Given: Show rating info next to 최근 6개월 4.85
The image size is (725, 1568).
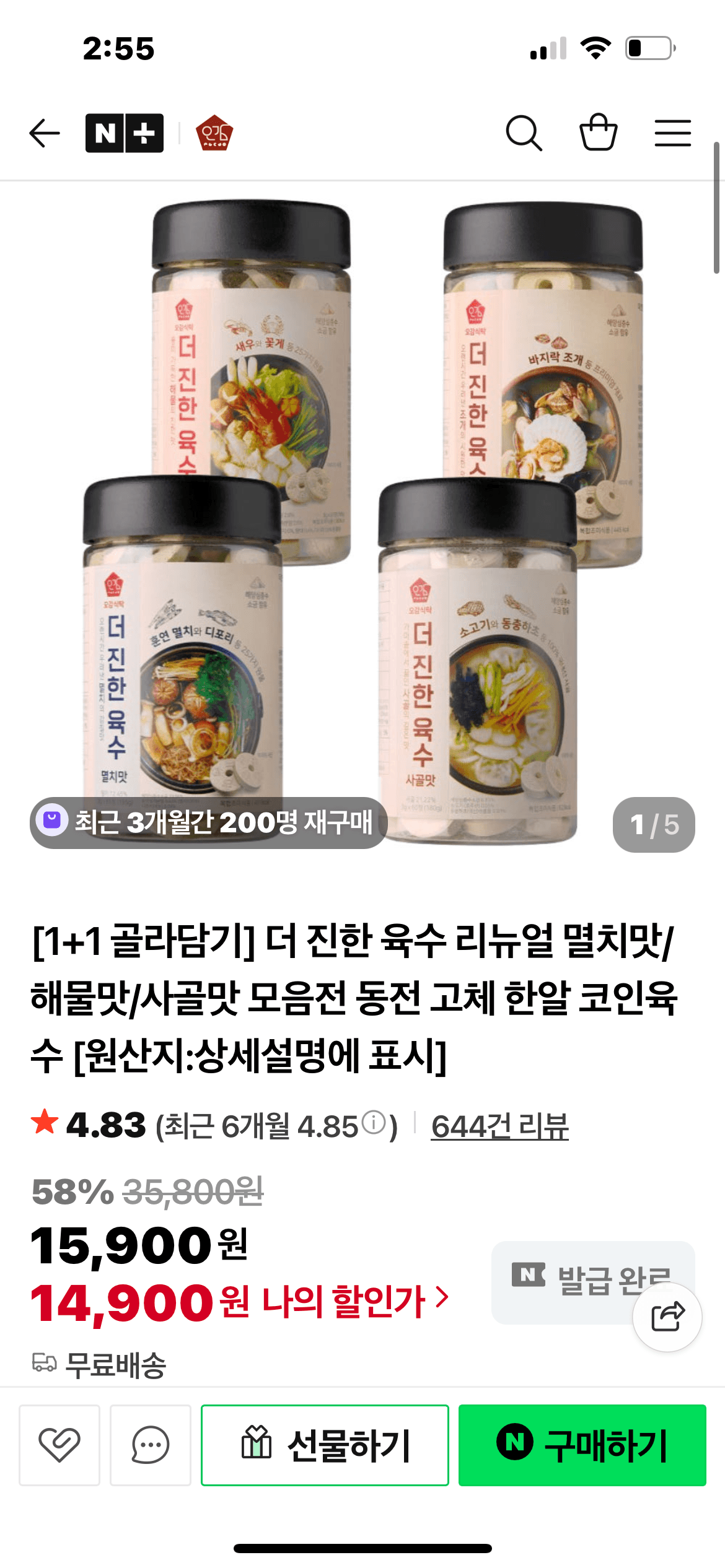Looking at the screenshot, I should (x=374, y=1122).
